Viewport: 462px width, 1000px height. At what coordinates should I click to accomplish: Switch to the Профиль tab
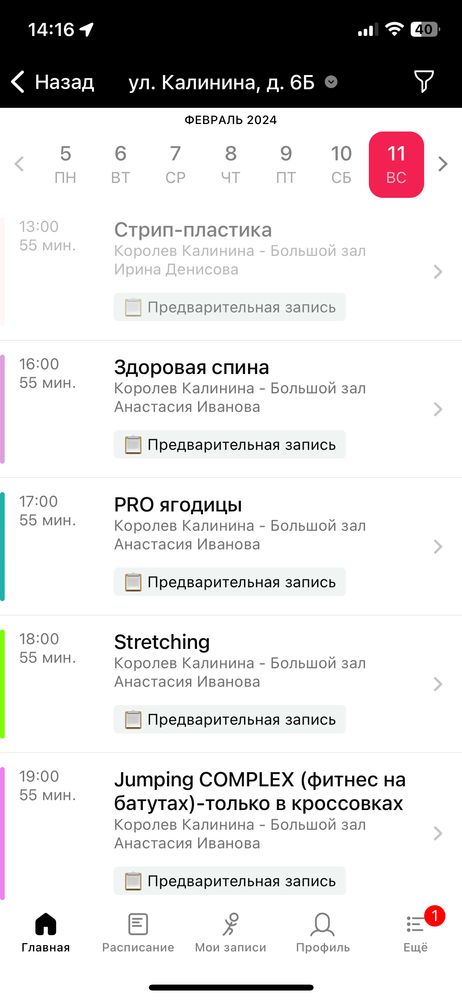(323, 933)
